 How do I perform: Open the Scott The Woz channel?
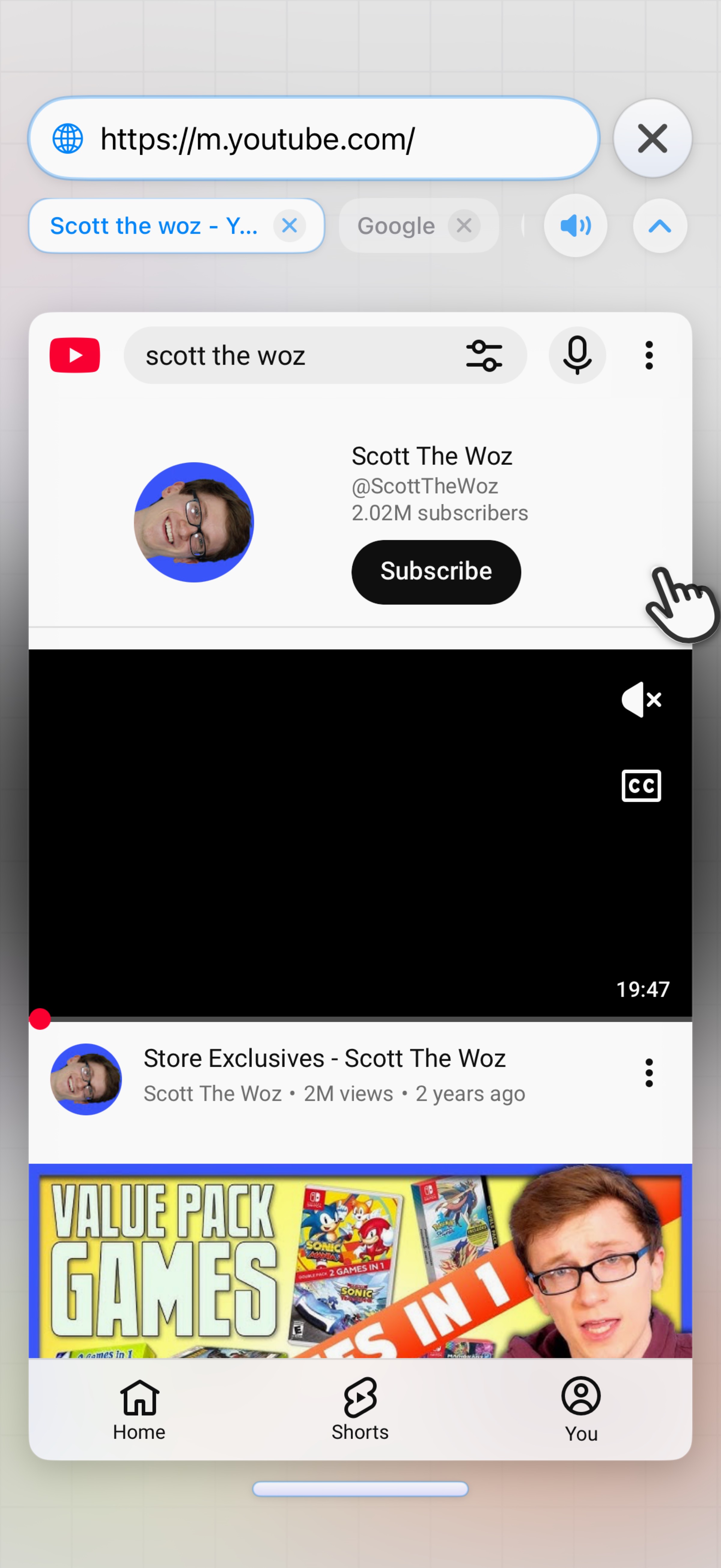click(x=432, y=456)
